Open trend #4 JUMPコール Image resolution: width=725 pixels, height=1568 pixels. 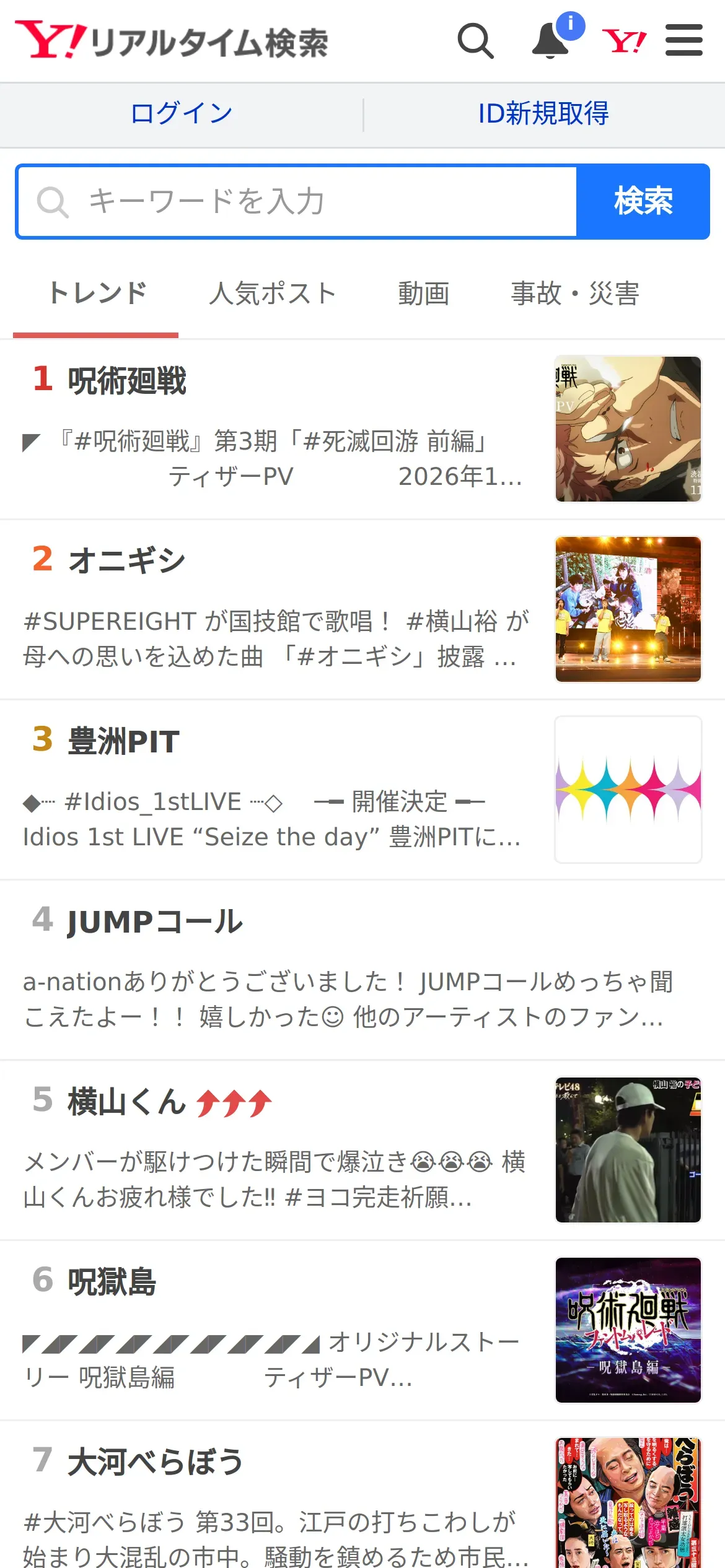155,921
